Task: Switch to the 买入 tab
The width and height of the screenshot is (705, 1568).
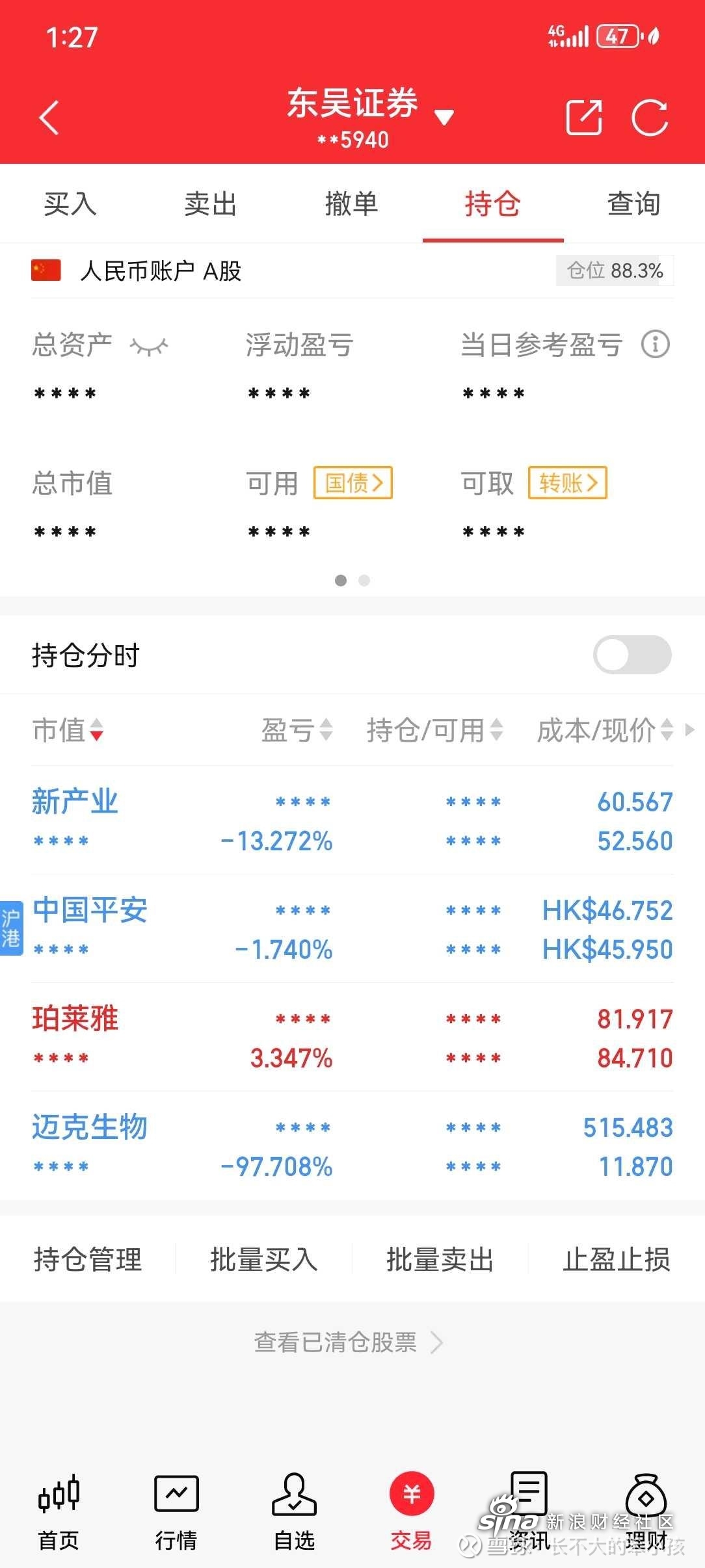Action: pos(70,203)
